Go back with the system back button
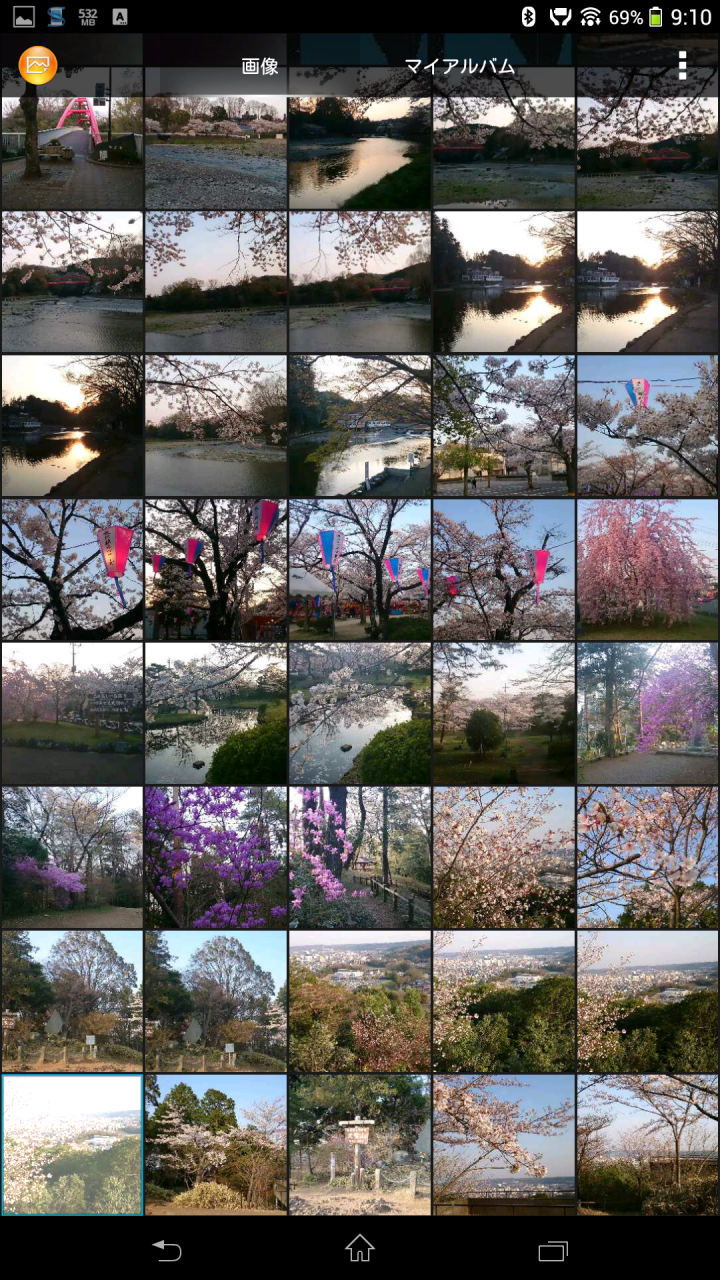This screenshot has width=720, height=1280. click(167, 1249)
